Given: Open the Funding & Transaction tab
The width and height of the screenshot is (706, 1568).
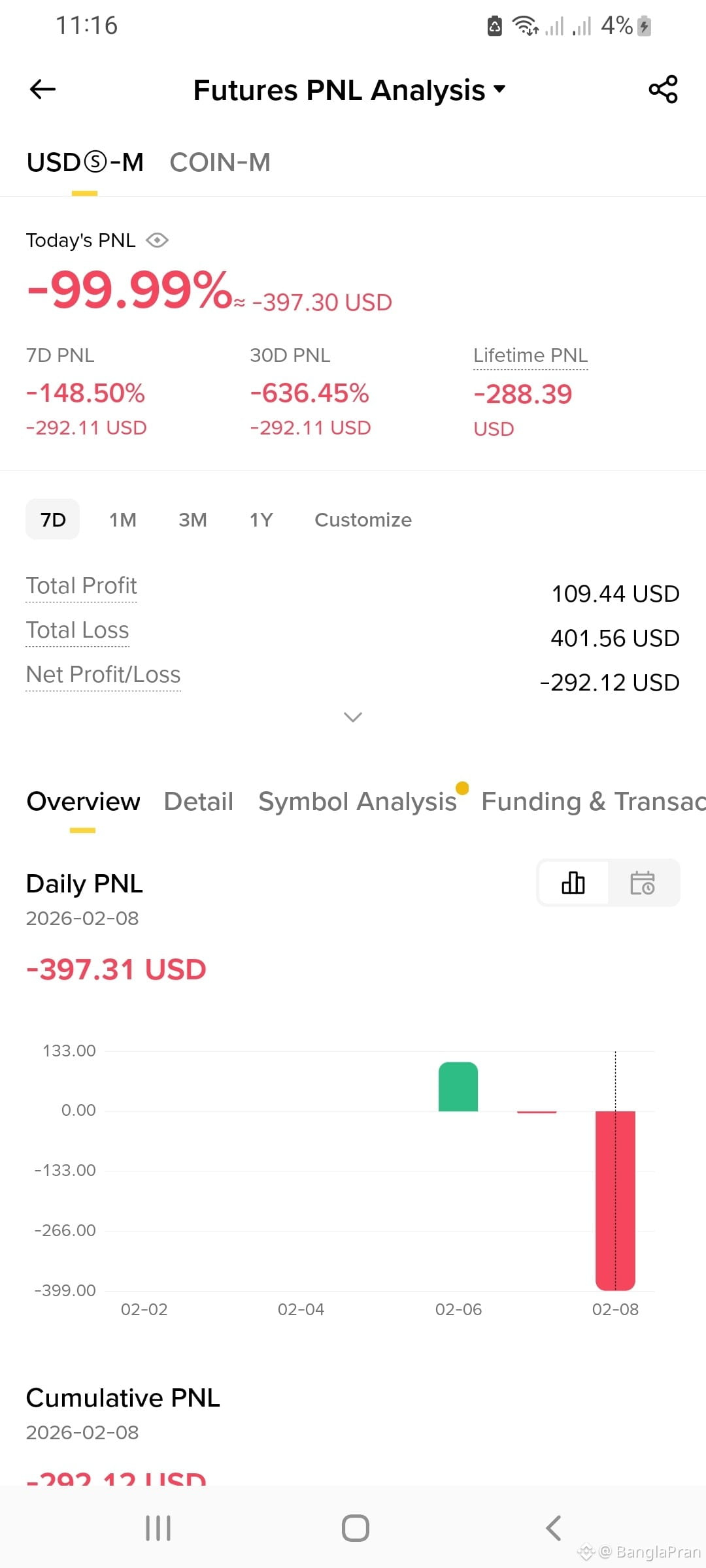Looking at the screenshot, I should [594, 802].
